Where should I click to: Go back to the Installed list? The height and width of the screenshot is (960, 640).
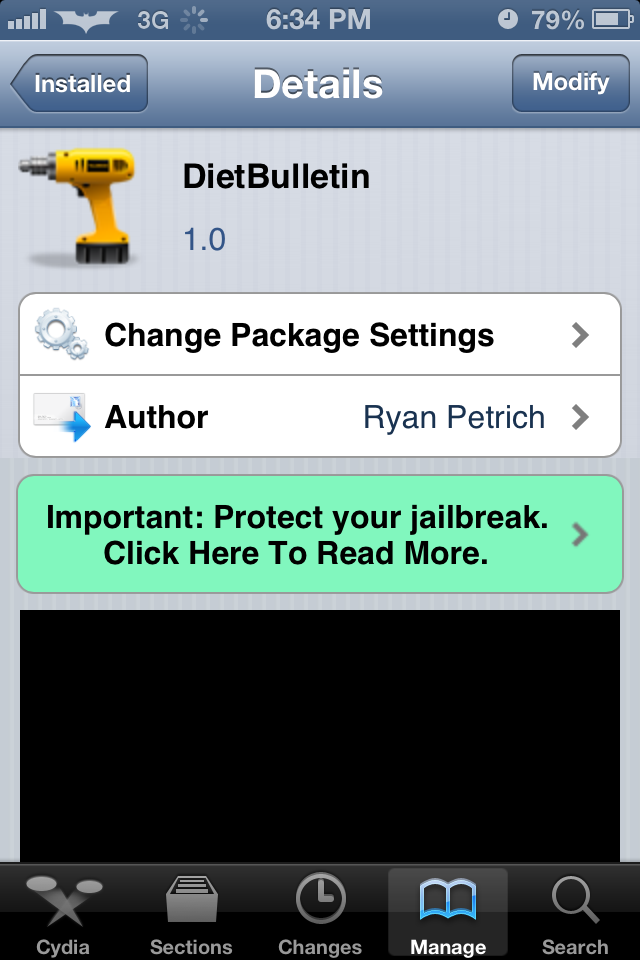tap(80, 84)
